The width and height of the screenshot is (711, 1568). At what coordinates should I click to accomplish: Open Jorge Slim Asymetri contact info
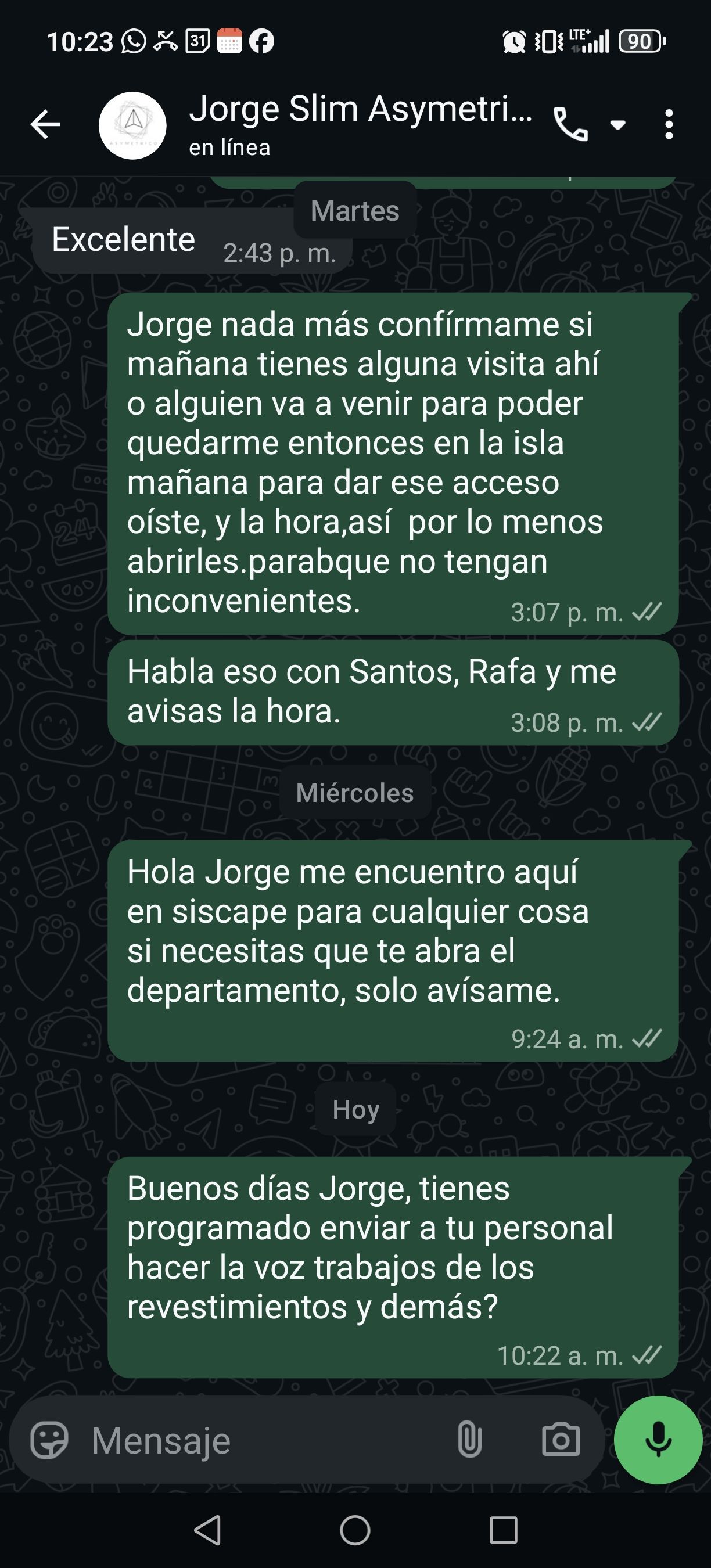tap(359, 124)
